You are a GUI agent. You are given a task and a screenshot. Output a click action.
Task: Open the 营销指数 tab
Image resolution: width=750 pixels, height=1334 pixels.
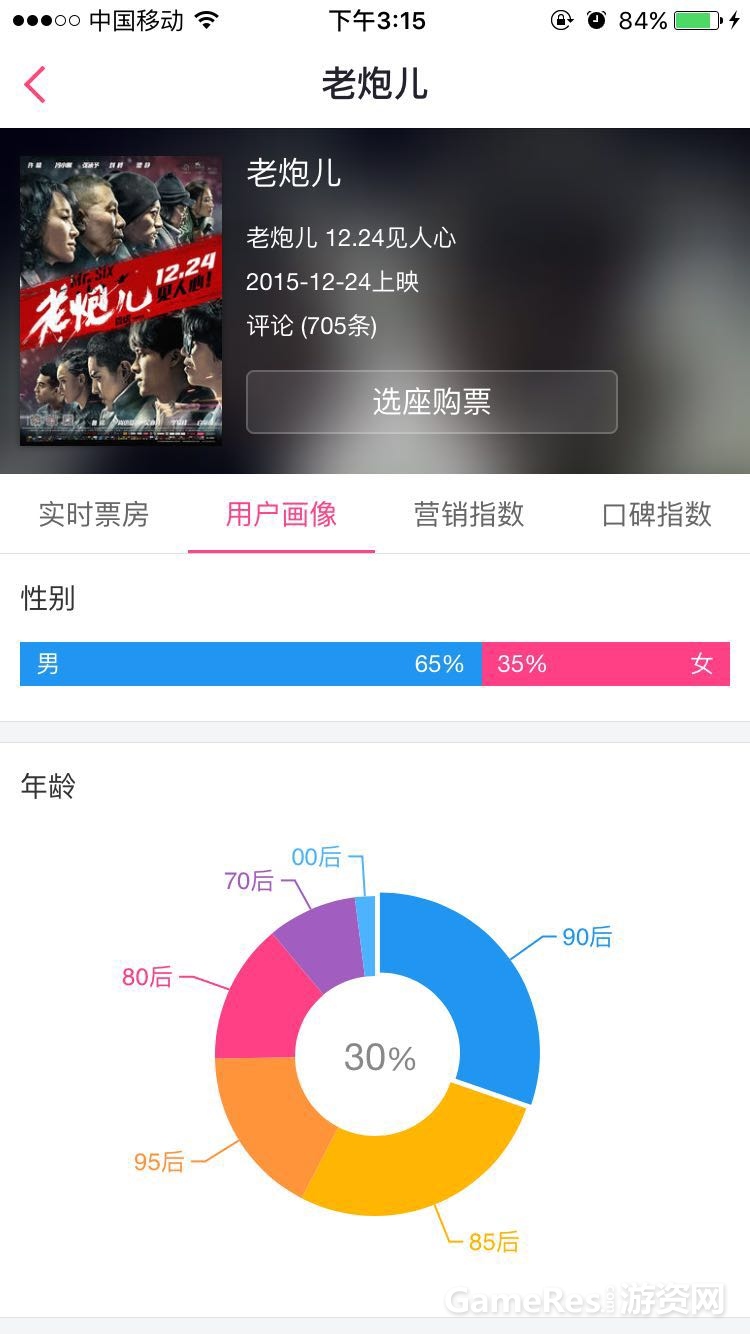pyautogui.click(x=469, y=515)
